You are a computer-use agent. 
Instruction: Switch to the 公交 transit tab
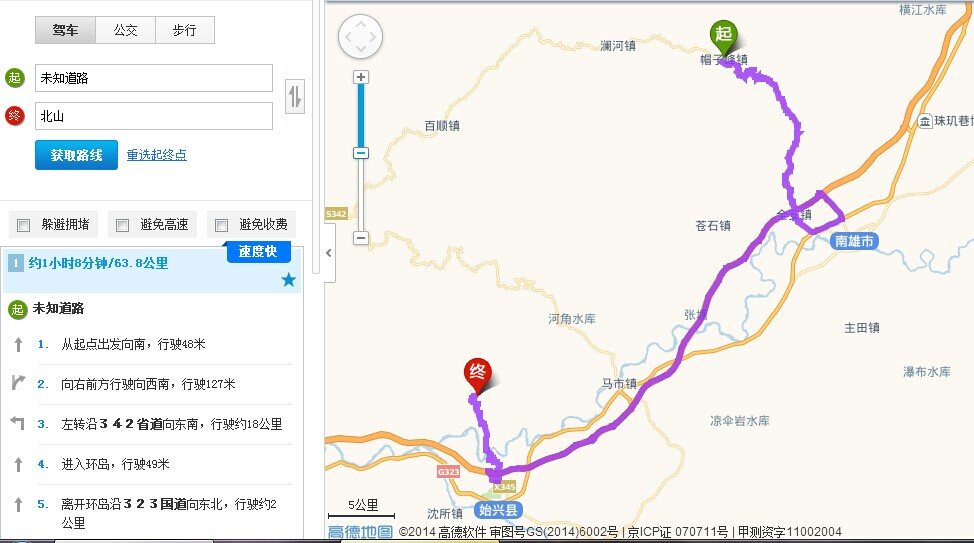pyautogui.click(x=125, y=30)
